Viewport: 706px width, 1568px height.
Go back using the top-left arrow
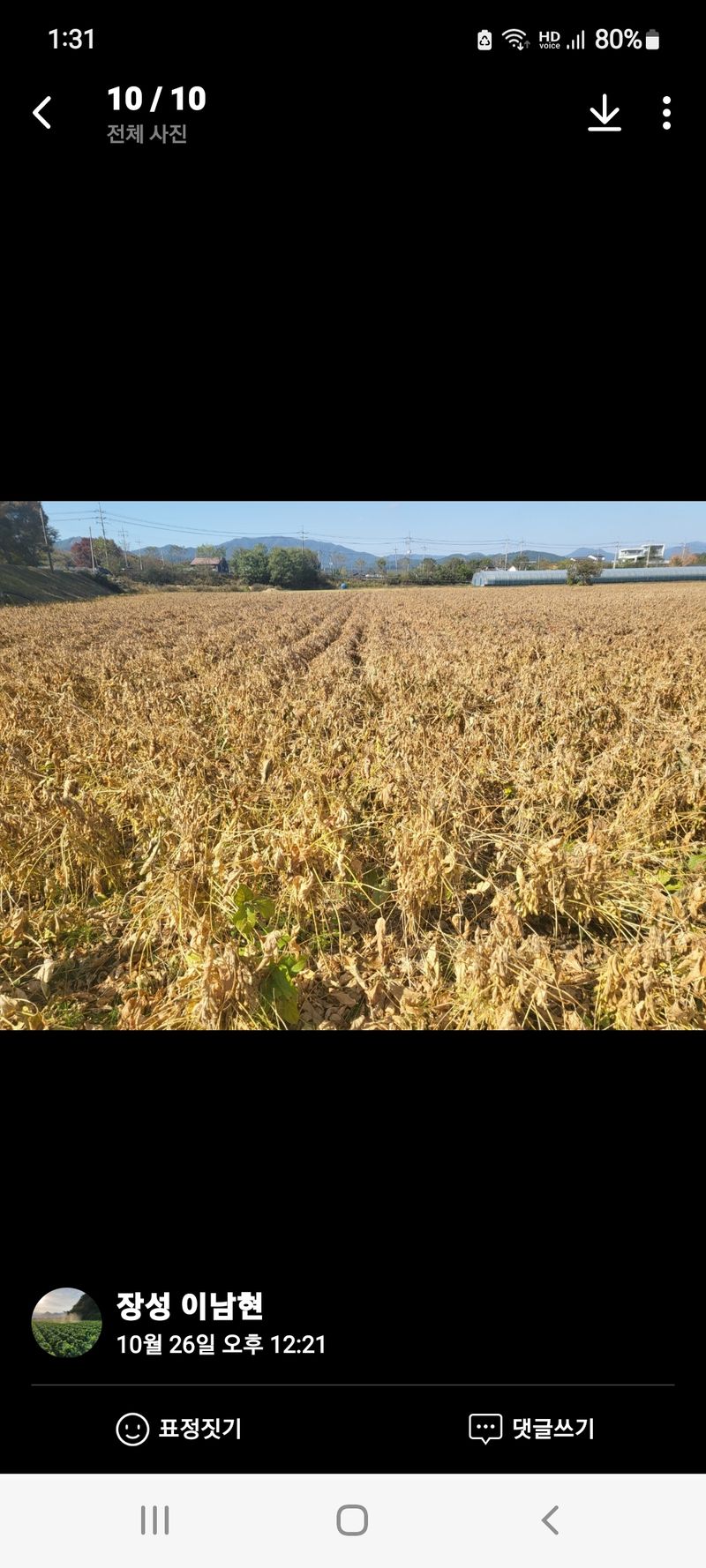click(x=41, y=113)
